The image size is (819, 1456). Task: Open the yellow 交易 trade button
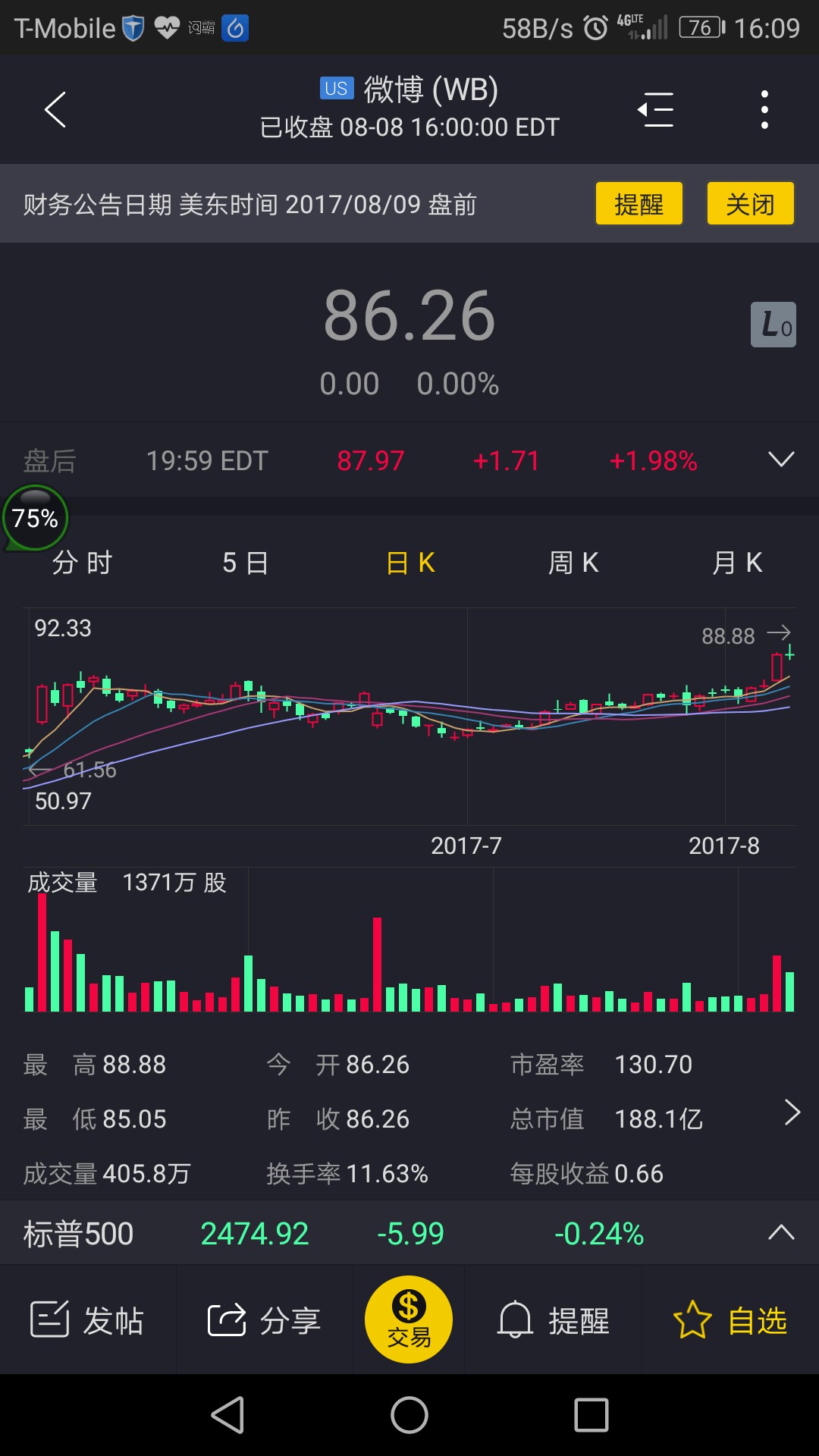(x=409, y=1319)
